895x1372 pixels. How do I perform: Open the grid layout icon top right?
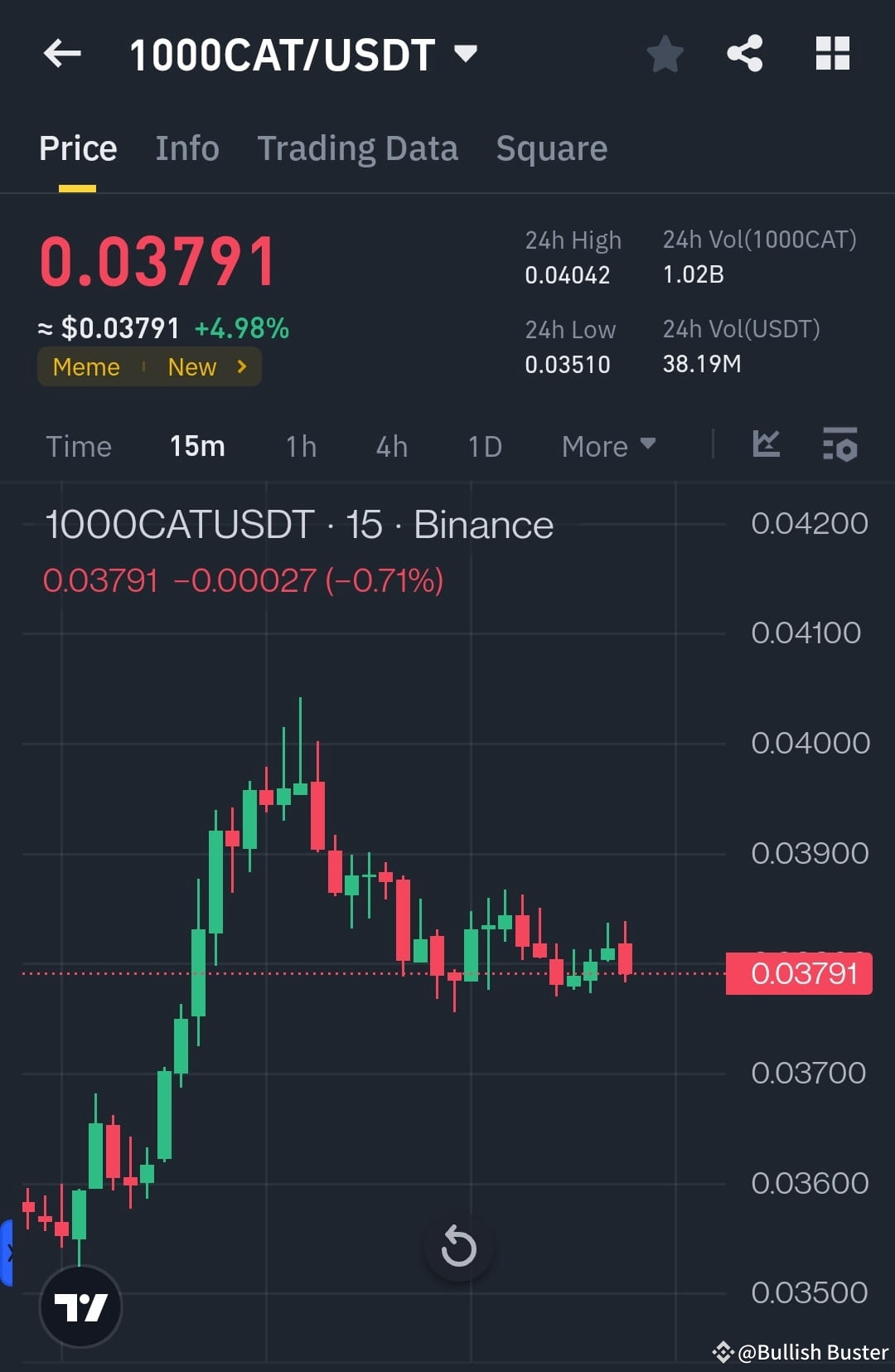tap(832, 53)
